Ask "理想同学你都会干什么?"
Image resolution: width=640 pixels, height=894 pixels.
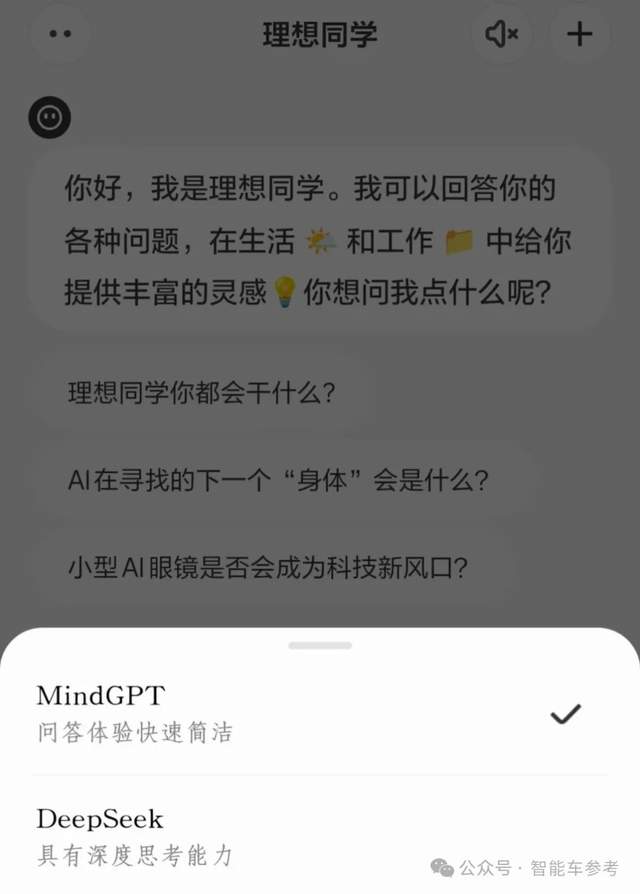[x=201, y=392]
